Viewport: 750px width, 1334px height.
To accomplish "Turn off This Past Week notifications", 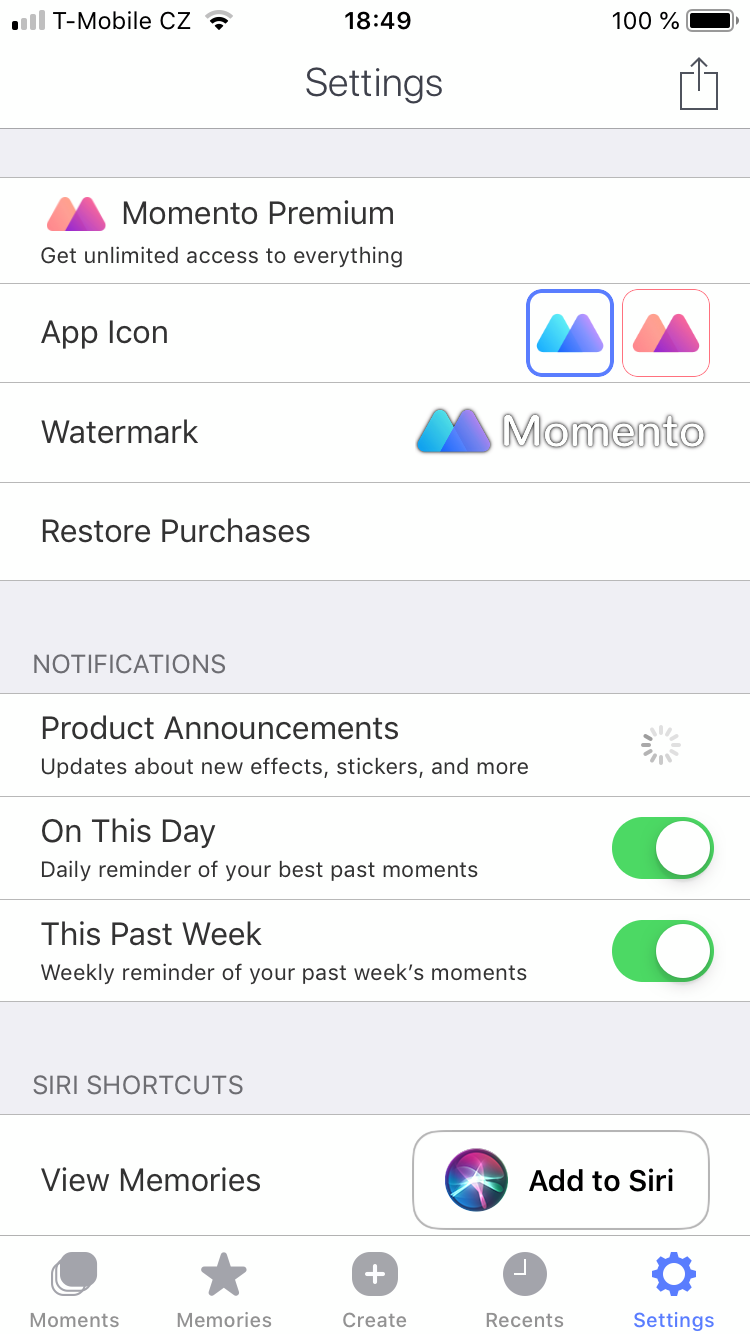I will click(662, 951).
